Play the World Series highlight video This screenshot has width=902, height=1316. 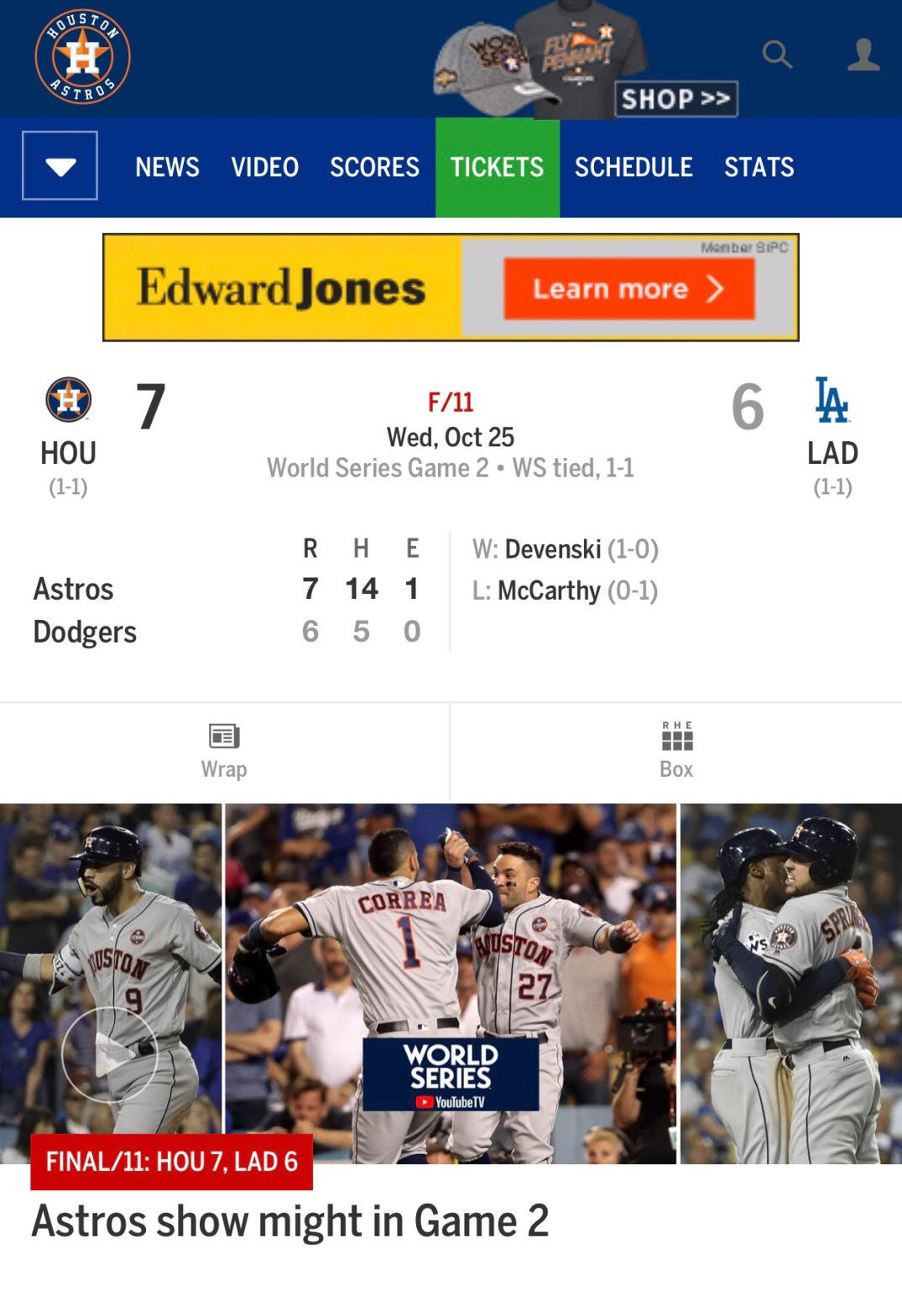coord(110,1054)
